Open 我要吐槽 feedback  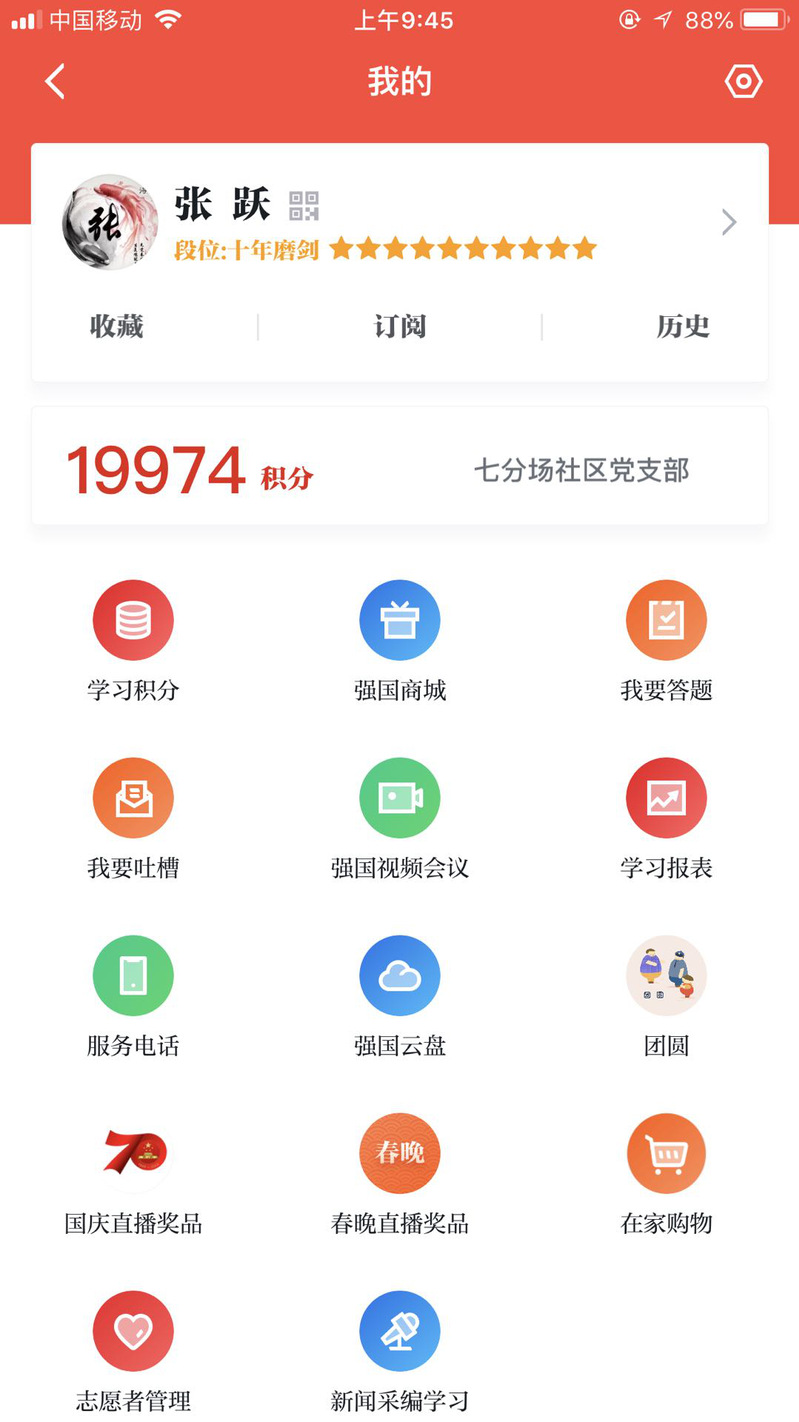pyautogui.click(x=133, y=799)
